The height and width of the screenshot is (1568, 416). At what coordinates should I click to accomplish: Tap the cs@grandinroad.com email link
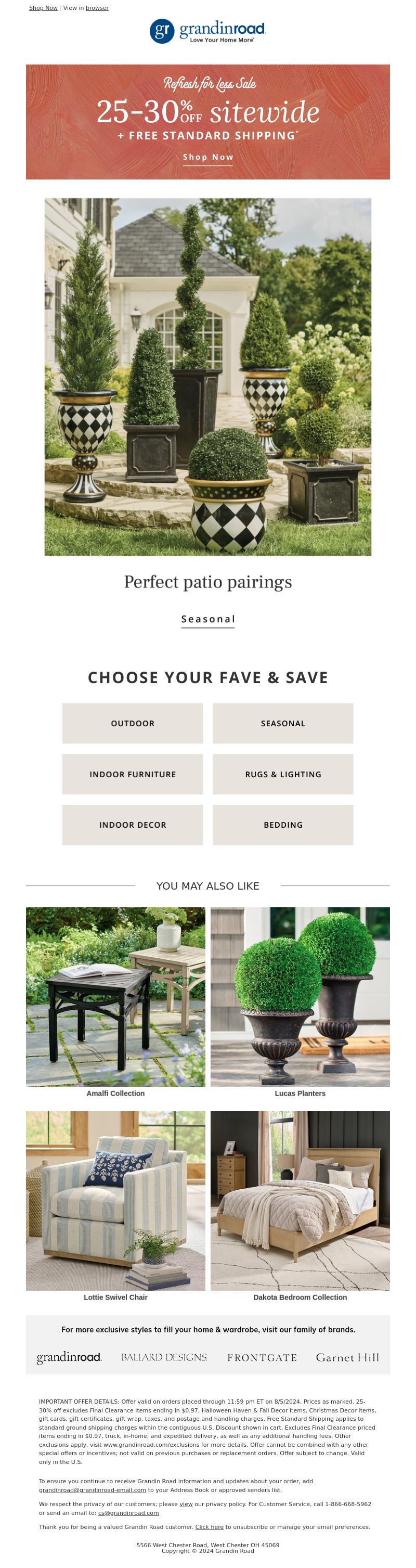[128, 1513]
